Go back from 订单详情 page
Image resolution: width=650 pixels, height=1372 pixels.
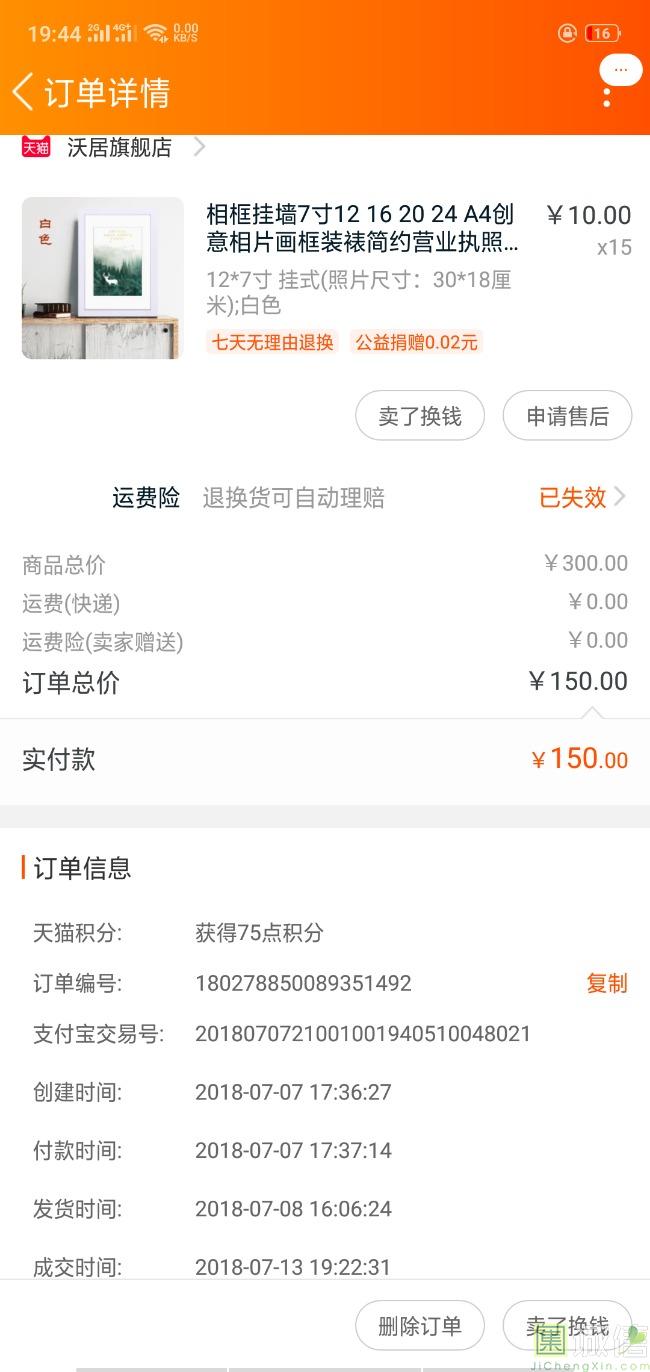(x=24, y=92)
